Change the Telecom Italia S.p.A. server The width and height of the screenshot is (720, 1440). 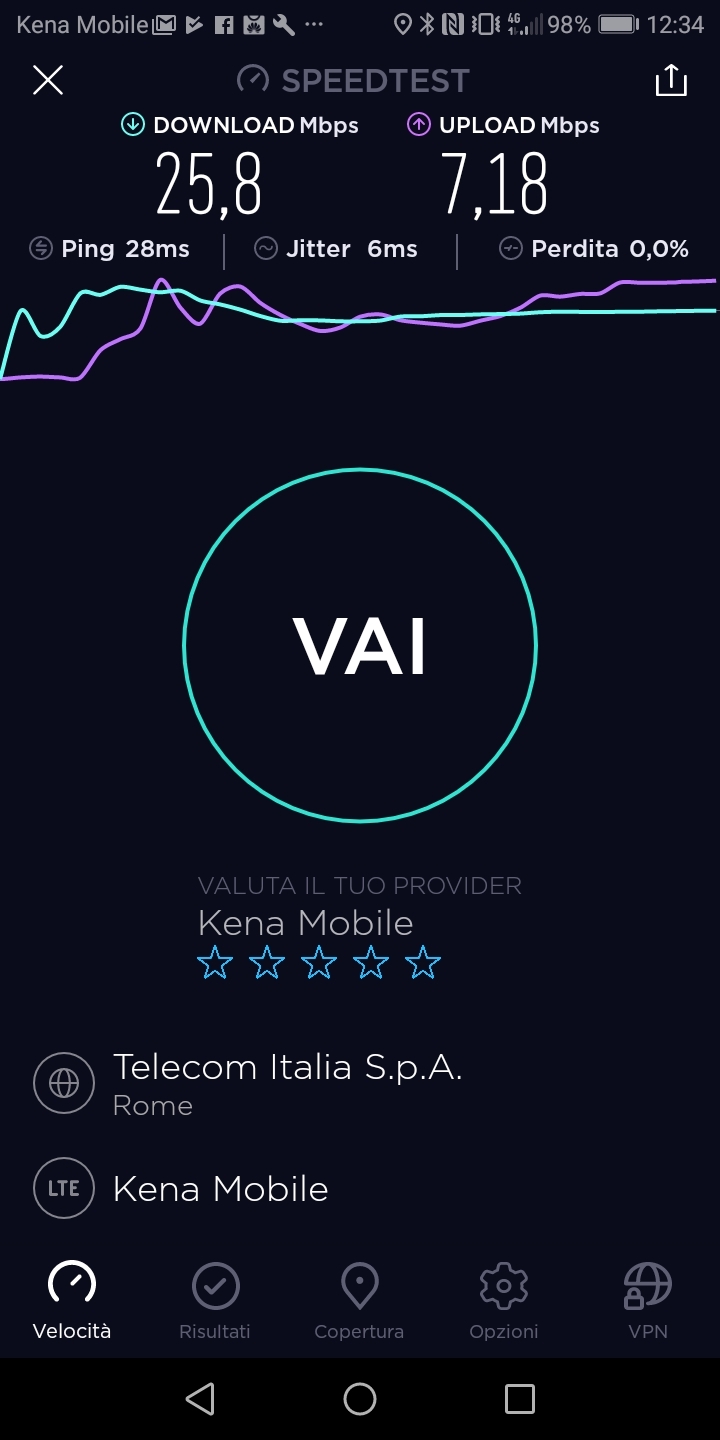point(286,1082)
